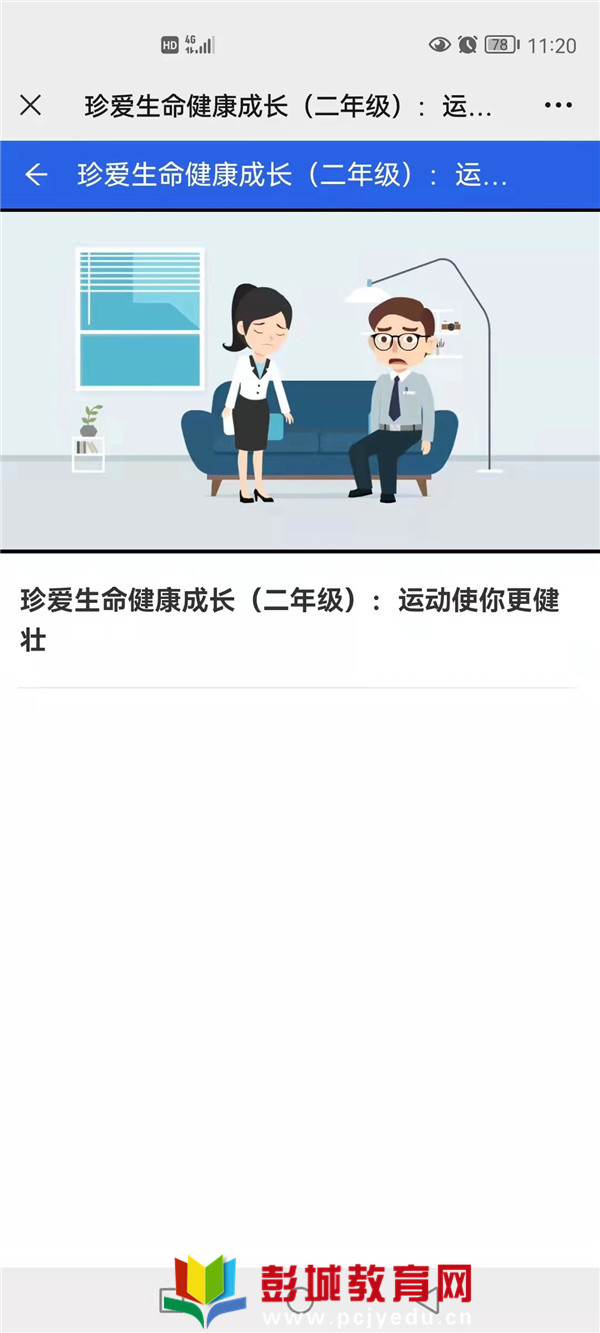Tap the cartoon video cover of the lesson

[300, 381]
